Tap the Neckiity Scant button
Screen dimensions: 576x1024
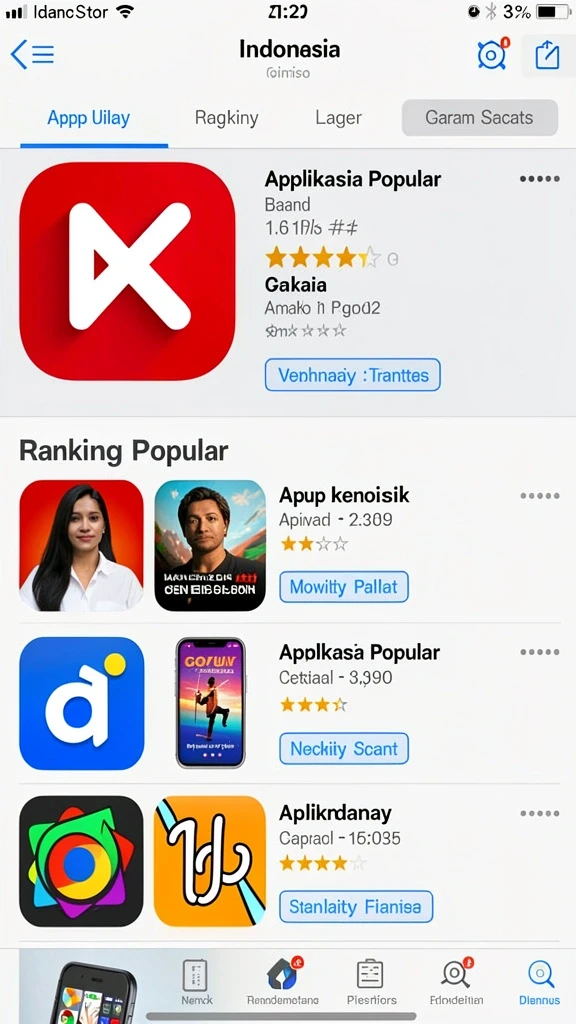point(344,748)
